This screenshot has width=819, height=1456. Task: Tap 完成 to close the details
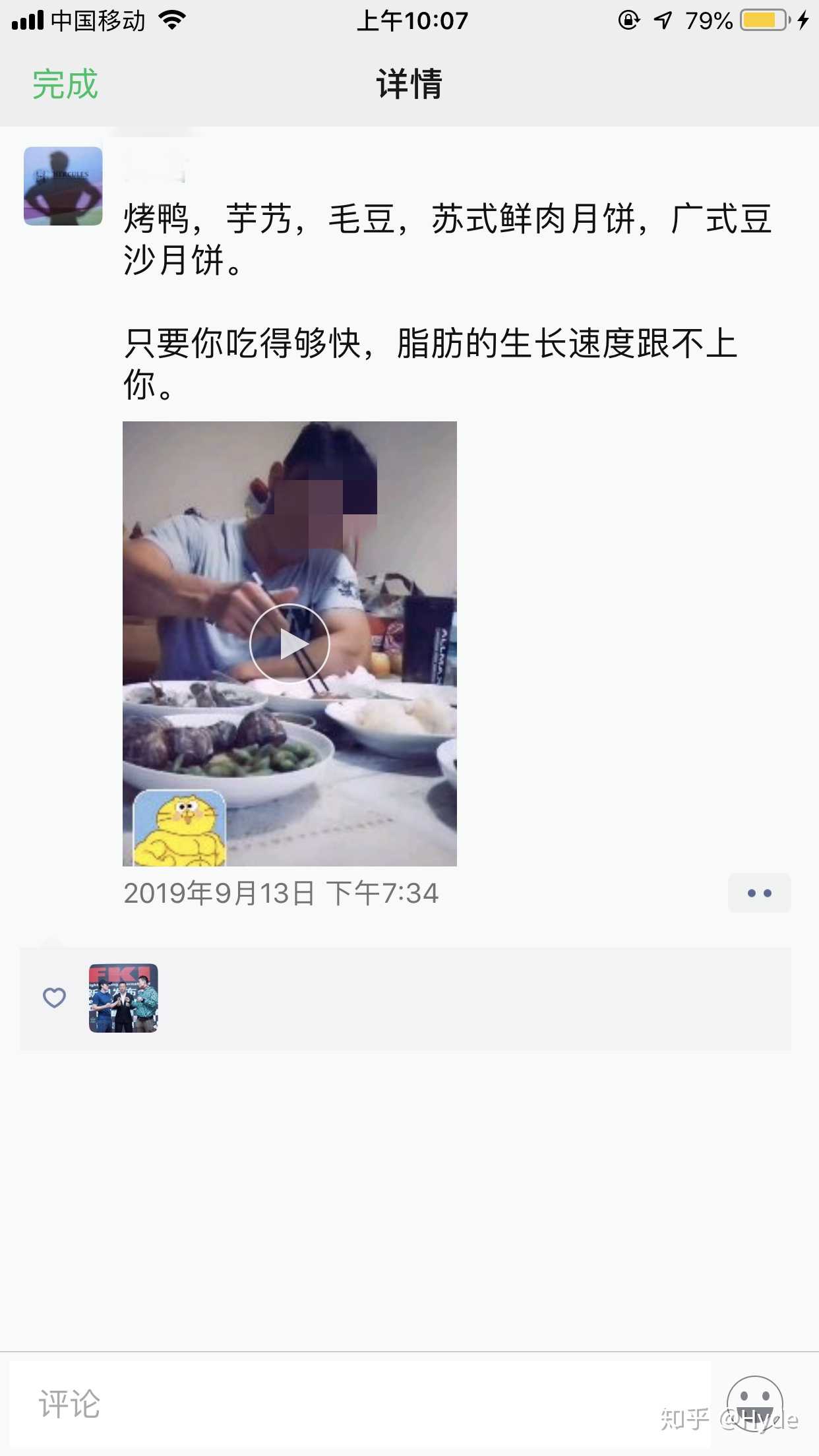65,84
